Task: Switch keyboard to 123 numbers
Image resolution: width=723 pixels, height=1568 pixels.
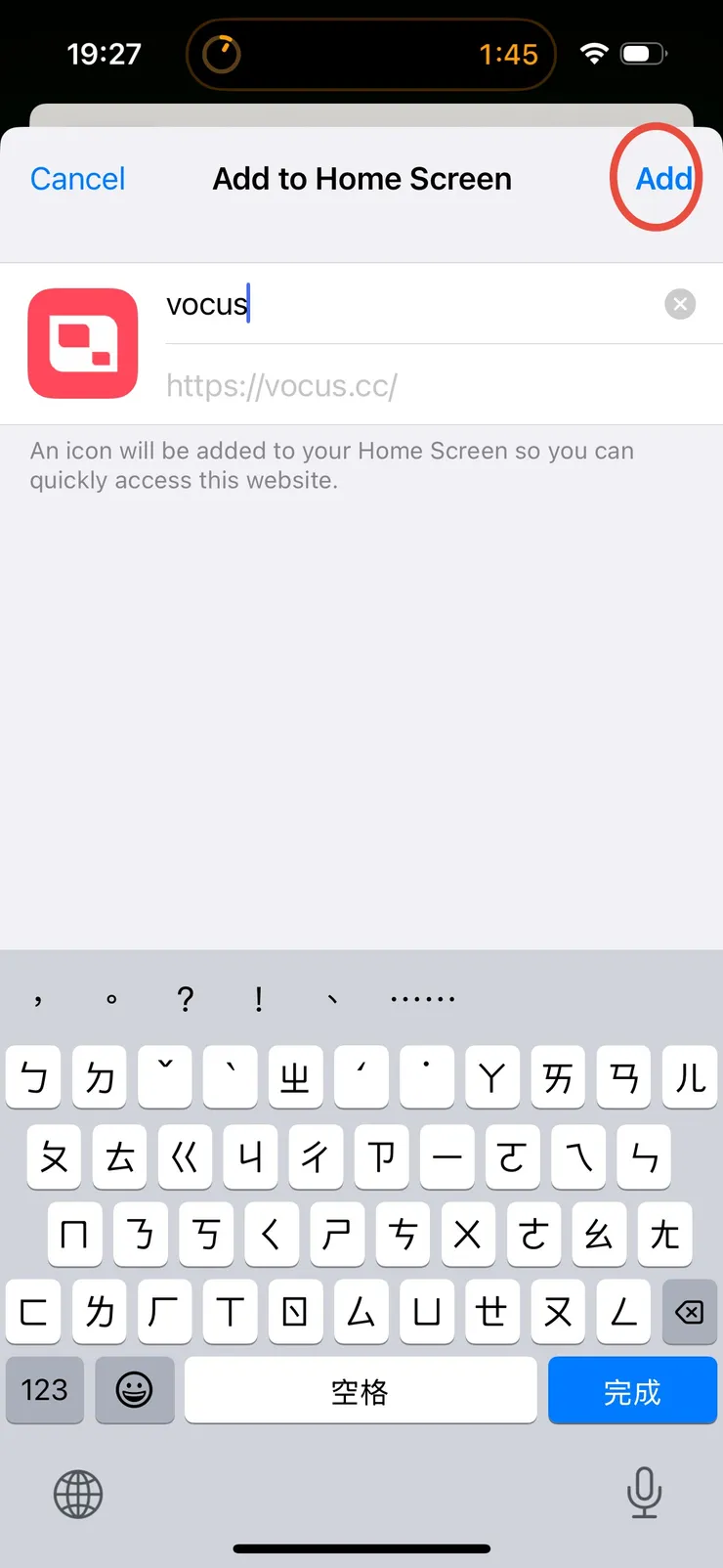Action: [44, 1390]
